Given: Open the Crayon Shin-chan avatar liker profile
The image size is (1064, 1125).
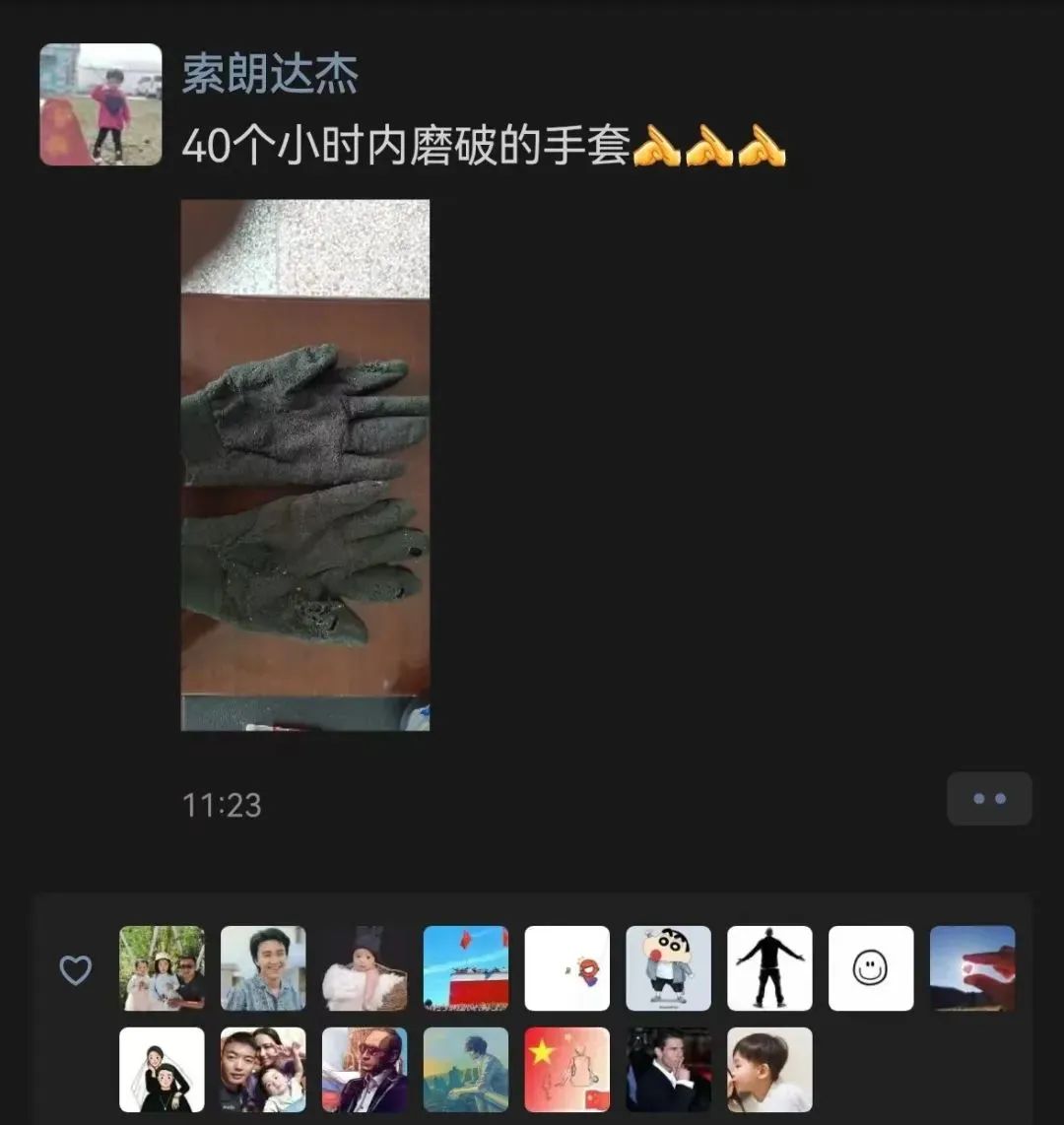Looking at the screenshot, I should pyautogui.click(x=668, y=968).
